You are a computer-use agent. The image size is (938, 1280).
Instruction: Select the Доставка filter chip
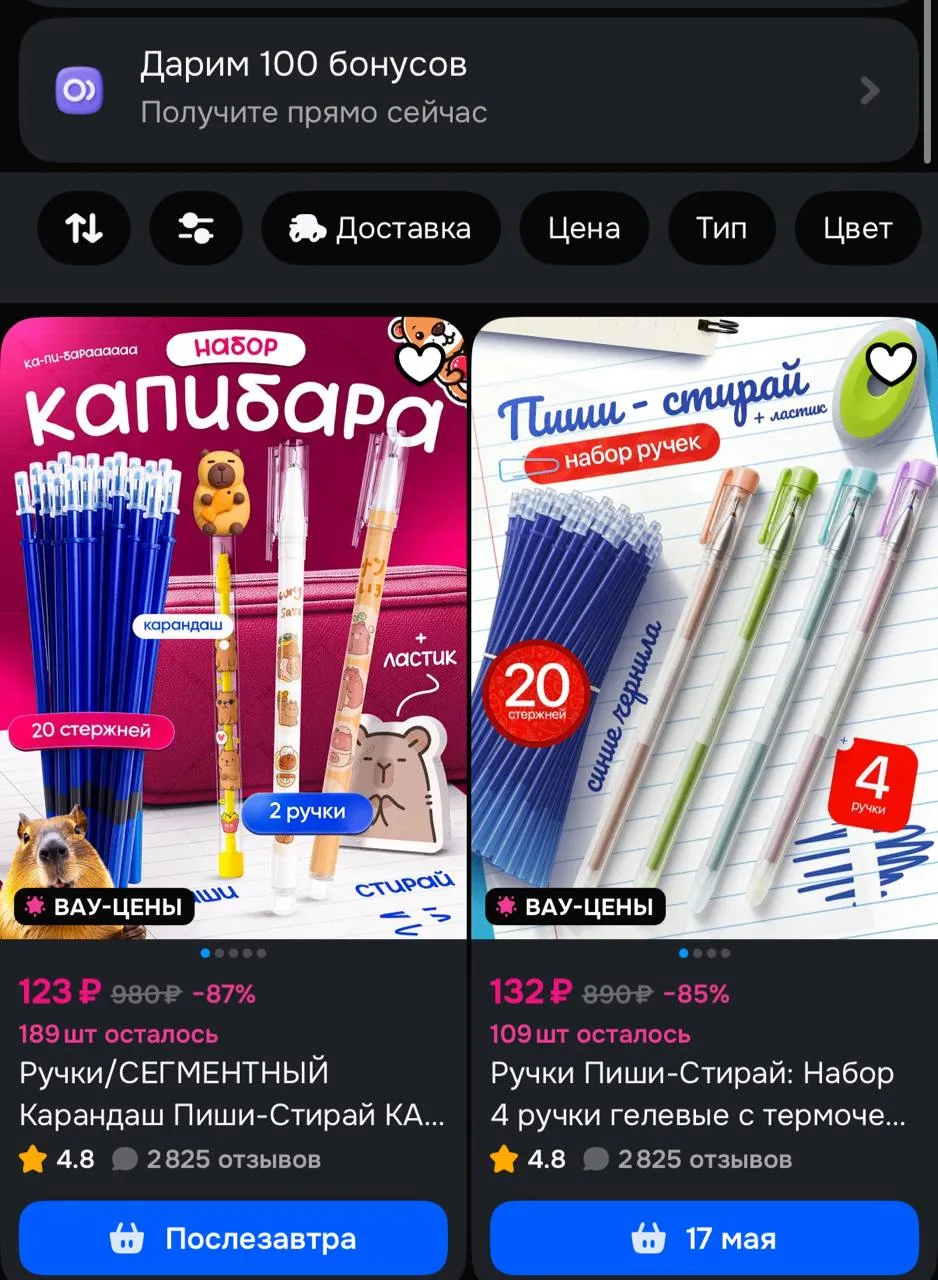[381, 229]
